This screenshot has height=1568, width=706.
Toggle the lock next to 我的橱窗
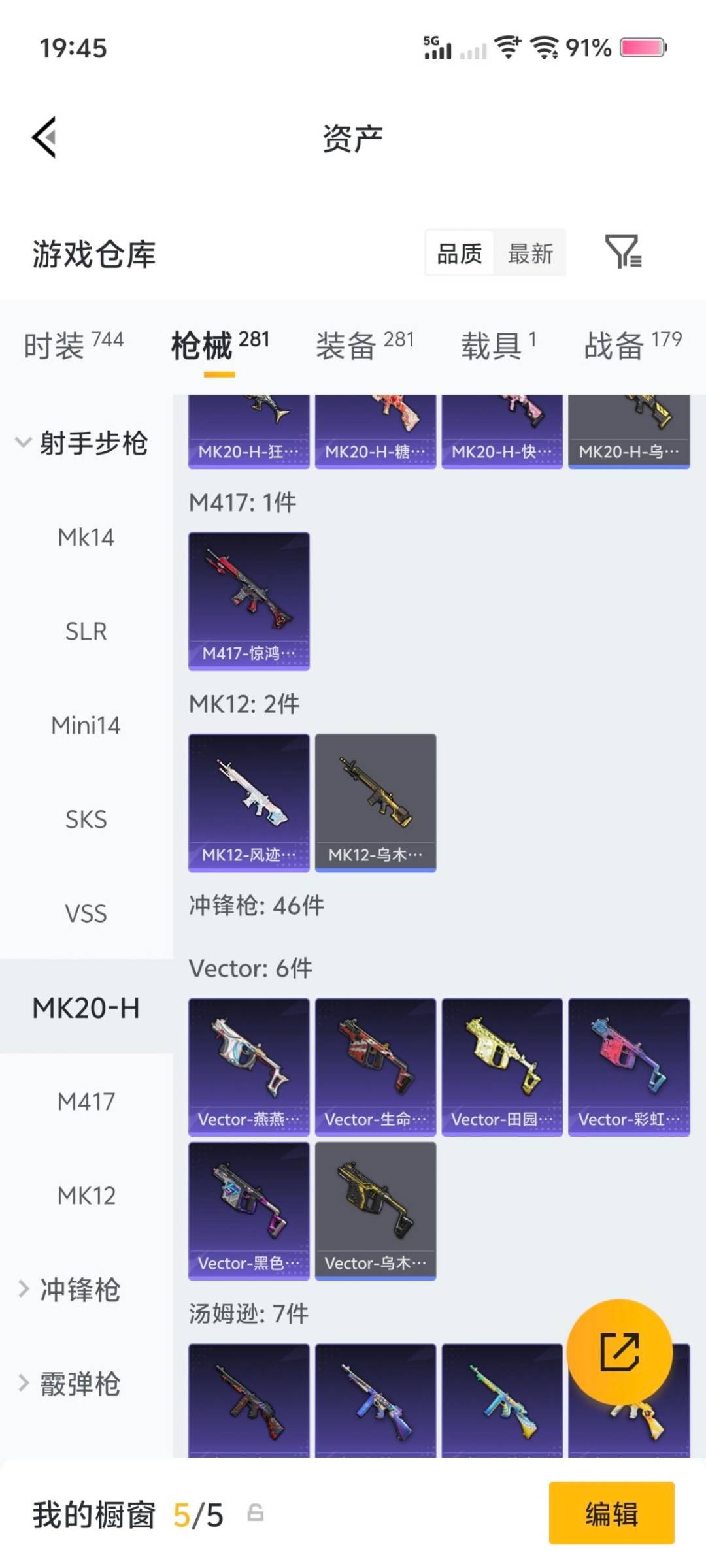tap(255, 1514)
